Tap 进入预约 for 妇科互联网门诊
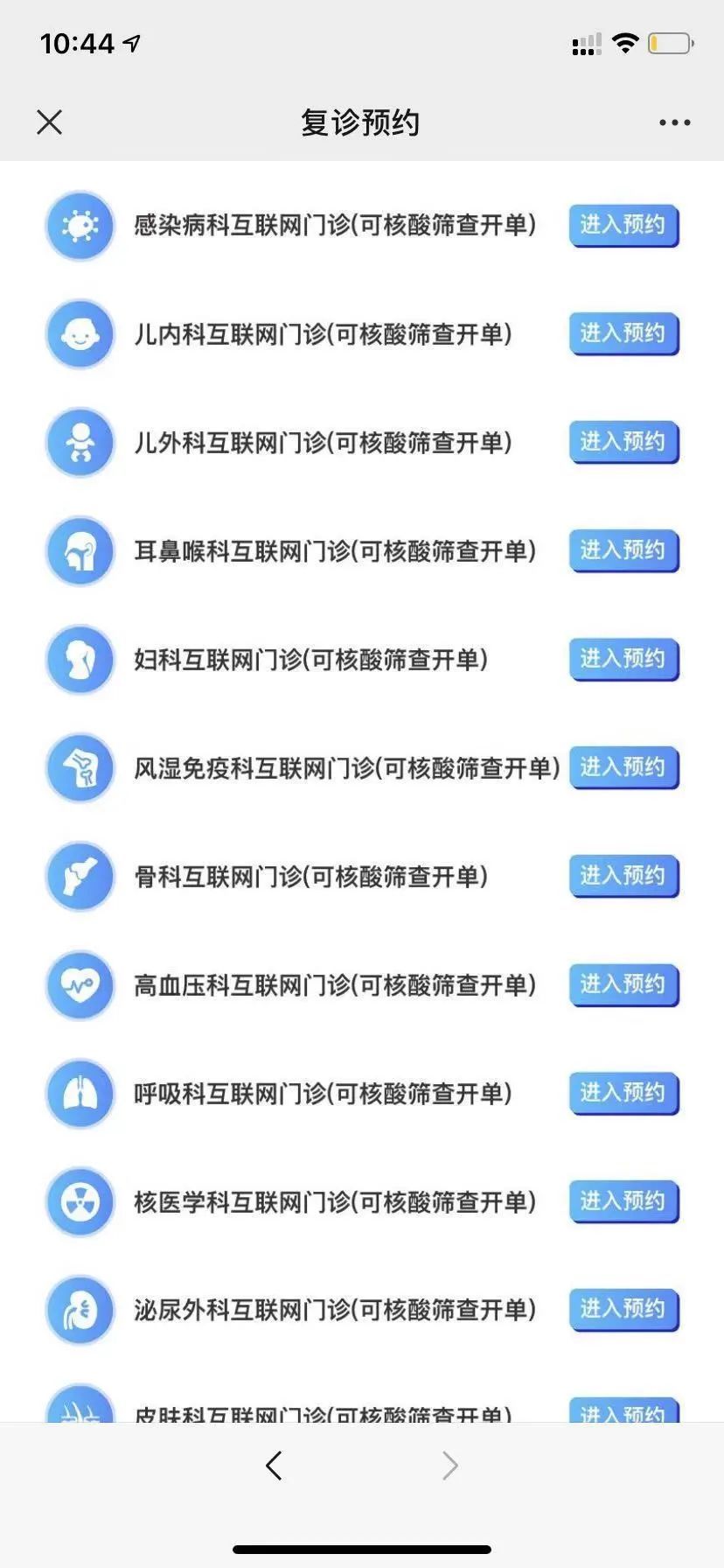724x1568 pixels. point(623,660)
